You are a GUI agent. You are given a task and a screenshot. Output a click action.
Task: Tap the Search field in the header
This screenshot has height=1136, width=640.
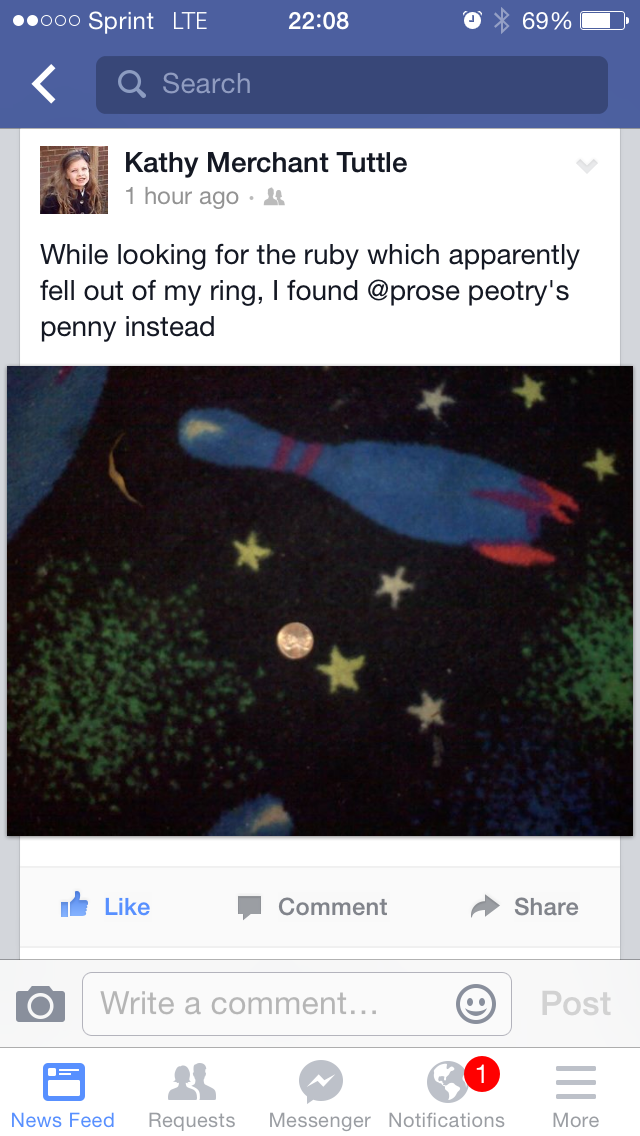[351, 85]
